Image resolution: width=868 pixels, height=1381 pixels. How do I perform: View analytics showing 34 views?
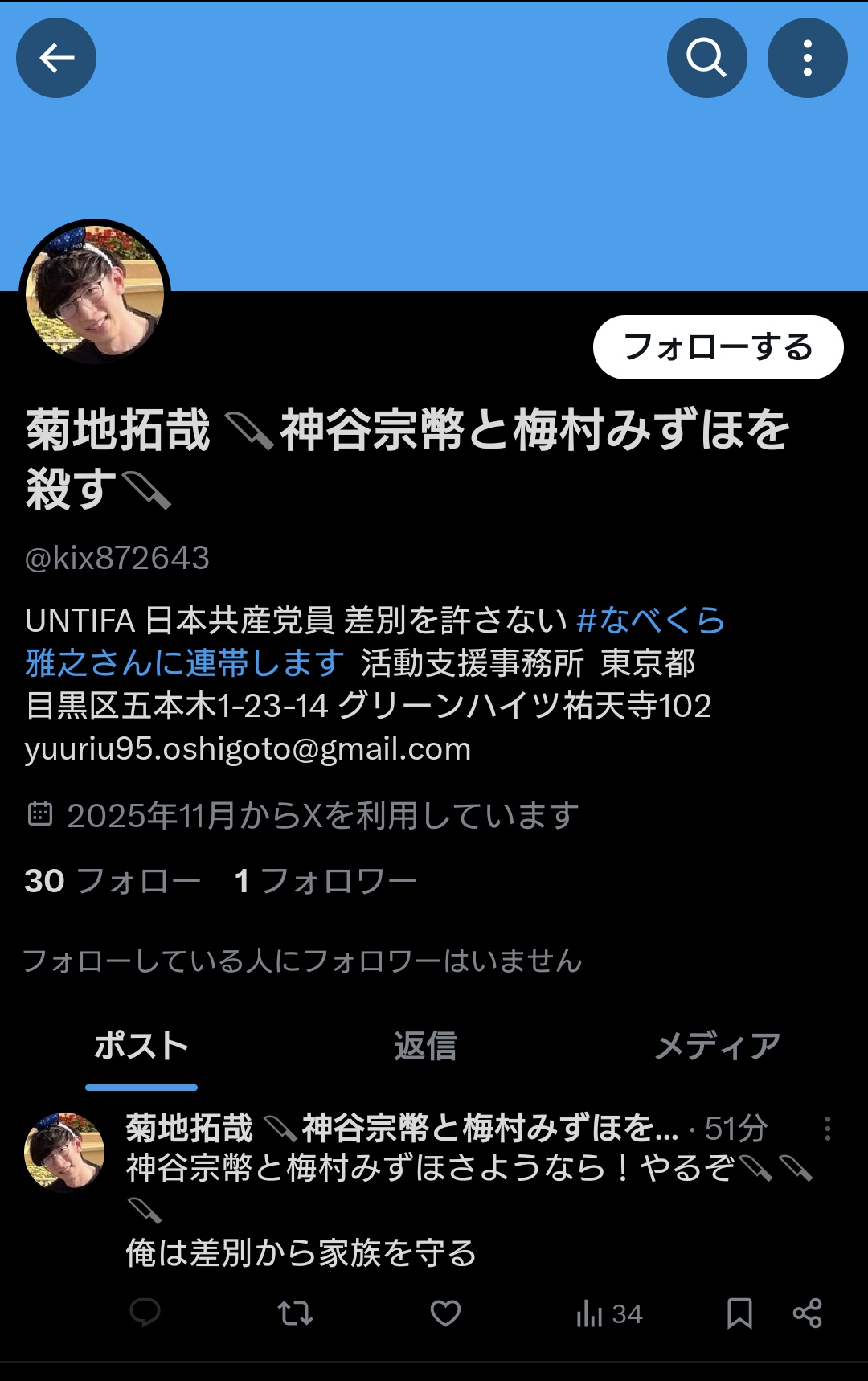pyautogui.click(x=608, y=1313)
